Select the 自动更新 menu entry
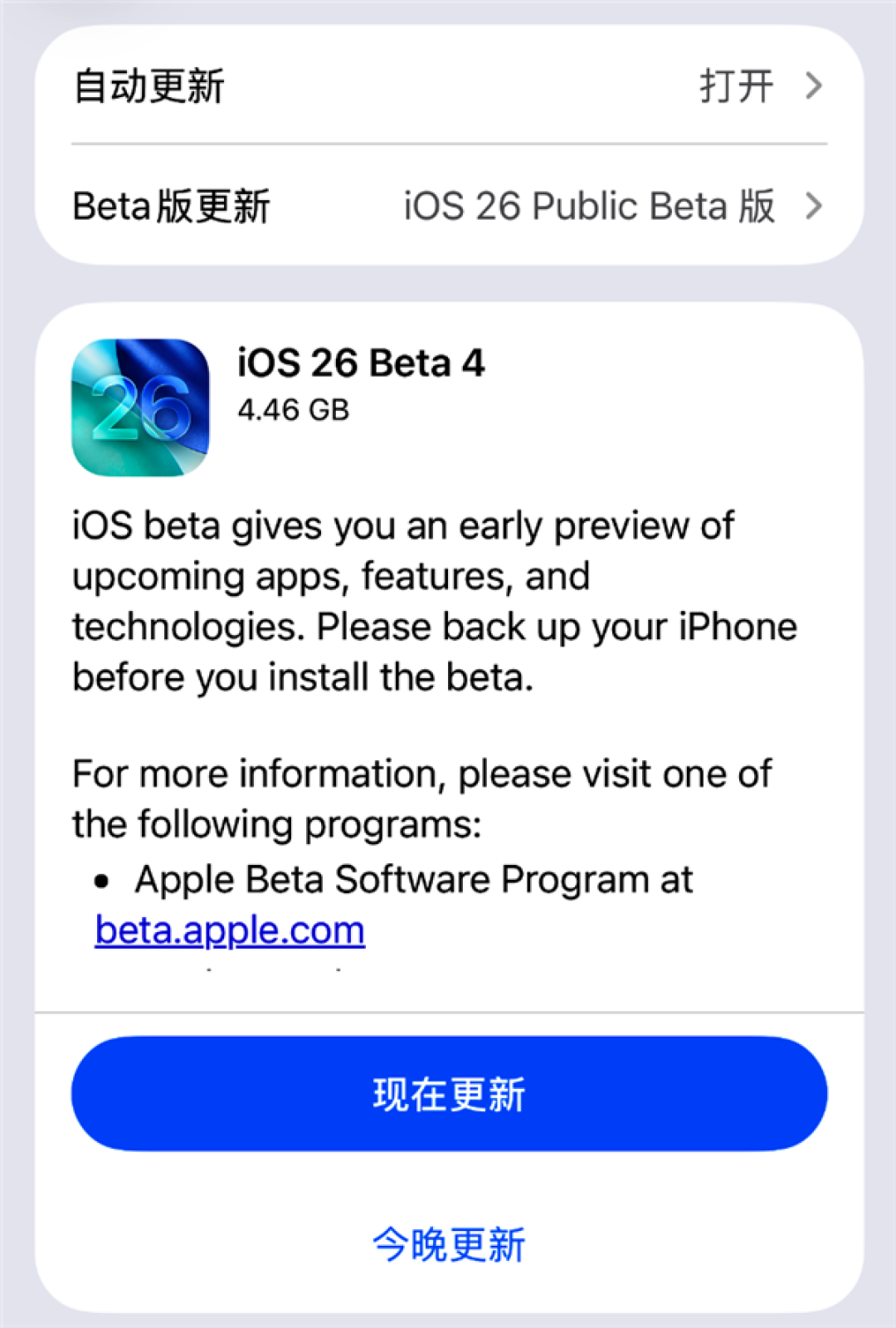The image size is (896, 1328). (148, 85)
